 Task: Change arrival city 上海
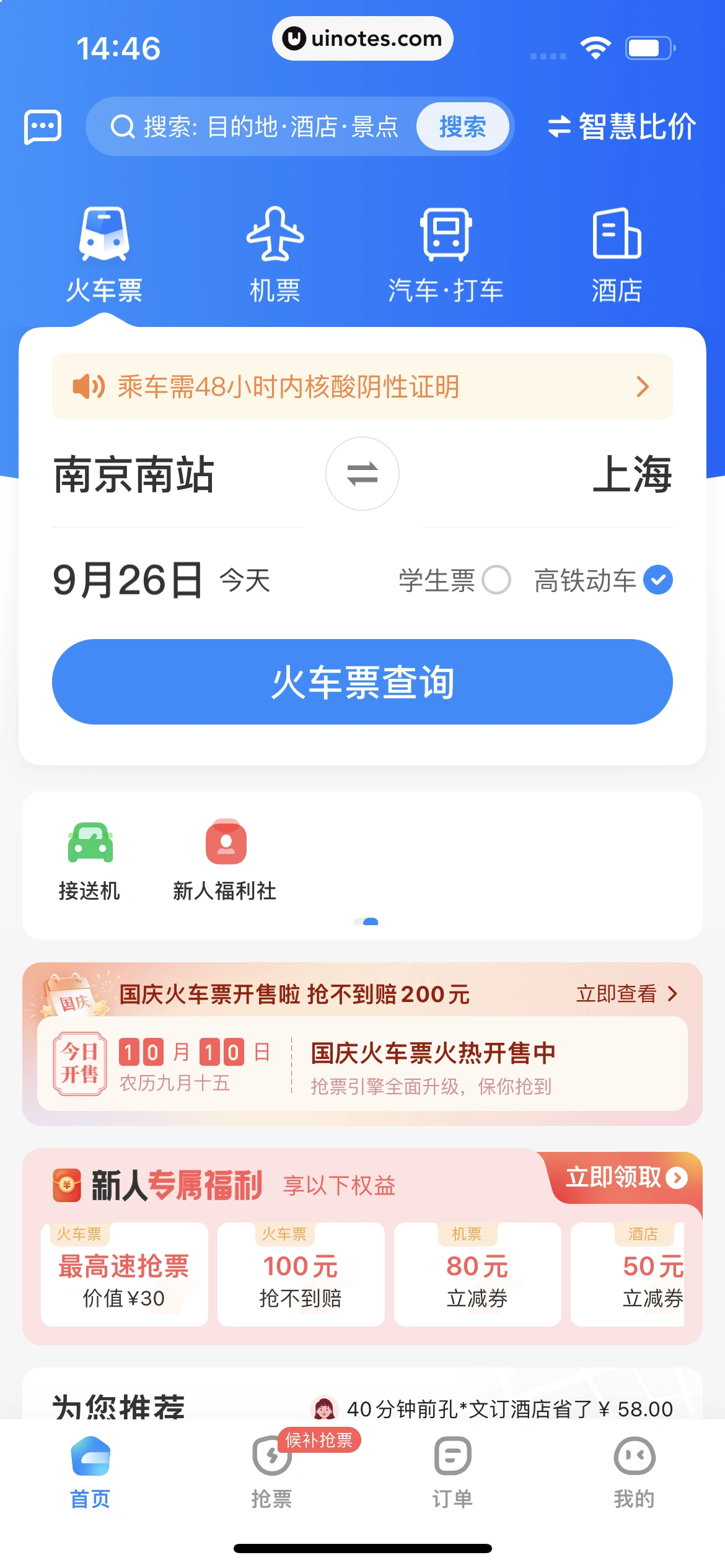pyautogui.click(x=631, y=475)
